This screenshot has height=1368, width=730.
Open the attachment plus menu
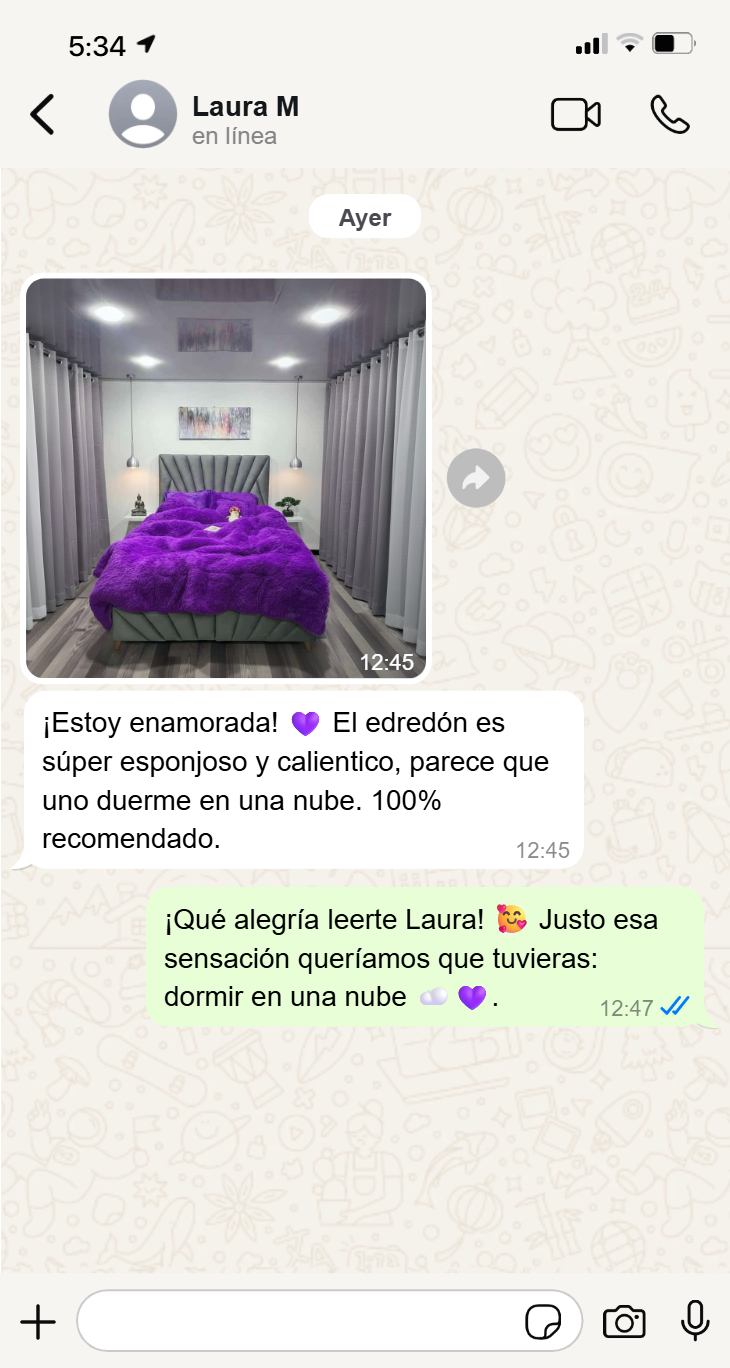pyautogui.click(x=38, y=1322)
